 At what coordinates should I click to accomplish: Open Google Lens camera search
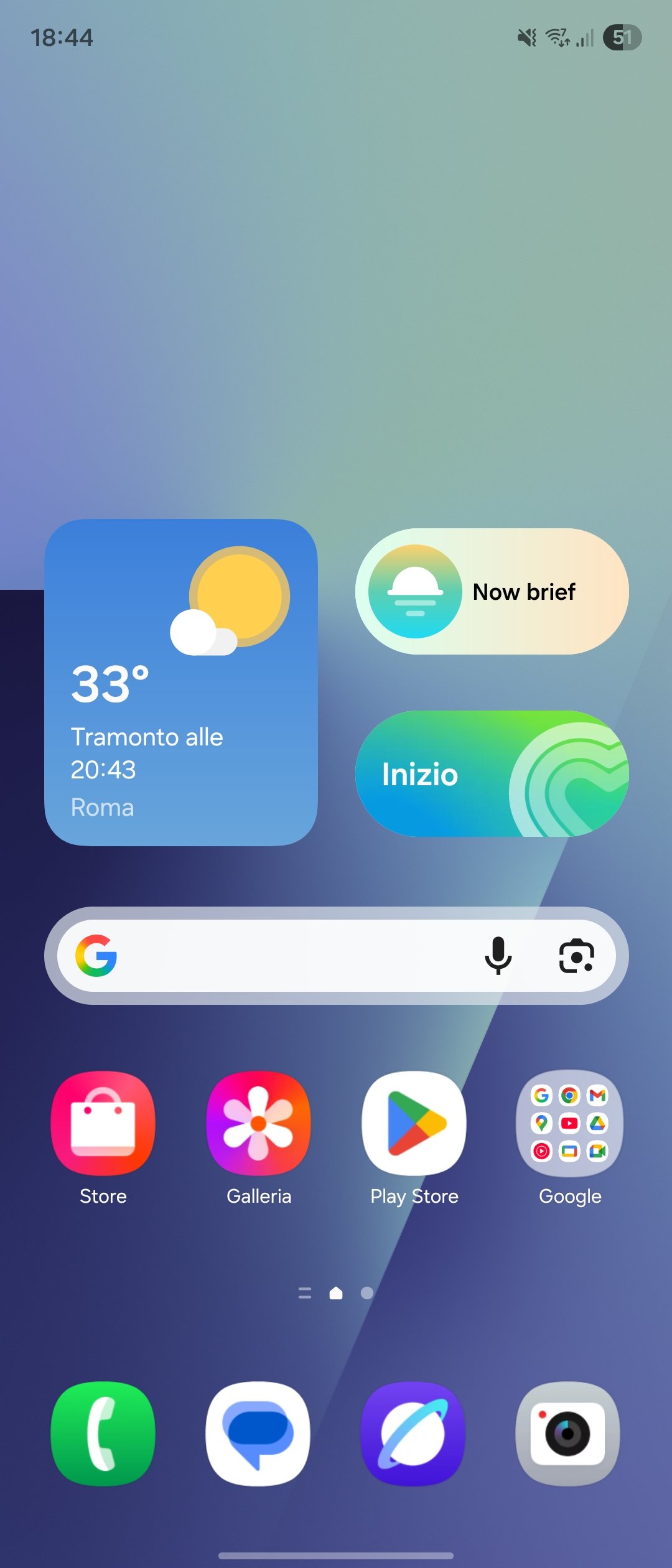(x=576, y=955)
